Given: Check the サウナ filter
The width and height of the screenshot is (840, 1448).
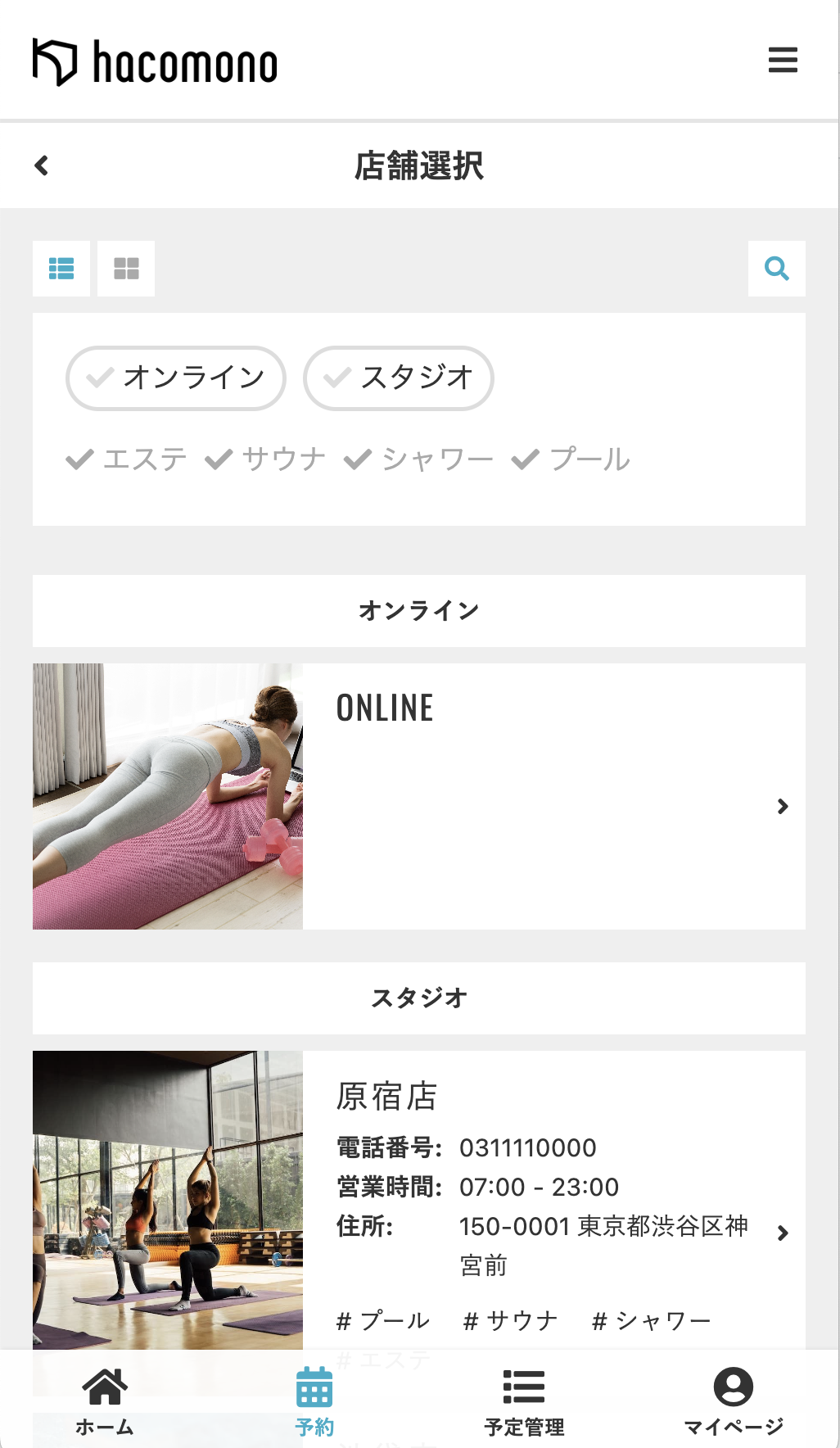Looking at the screenshot, I should click(x=266, y=459).
